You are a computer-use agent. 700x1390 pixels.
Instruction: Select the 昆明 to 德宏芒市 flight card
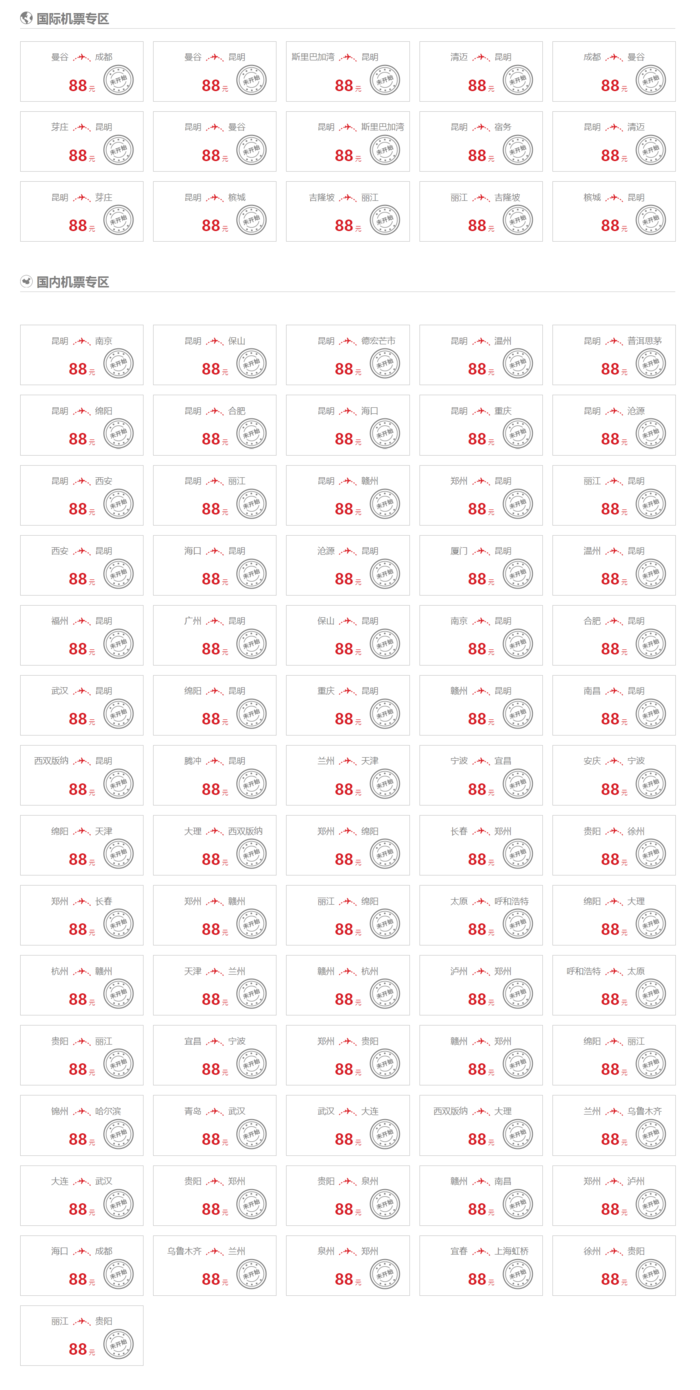click(x=347, y=355)
